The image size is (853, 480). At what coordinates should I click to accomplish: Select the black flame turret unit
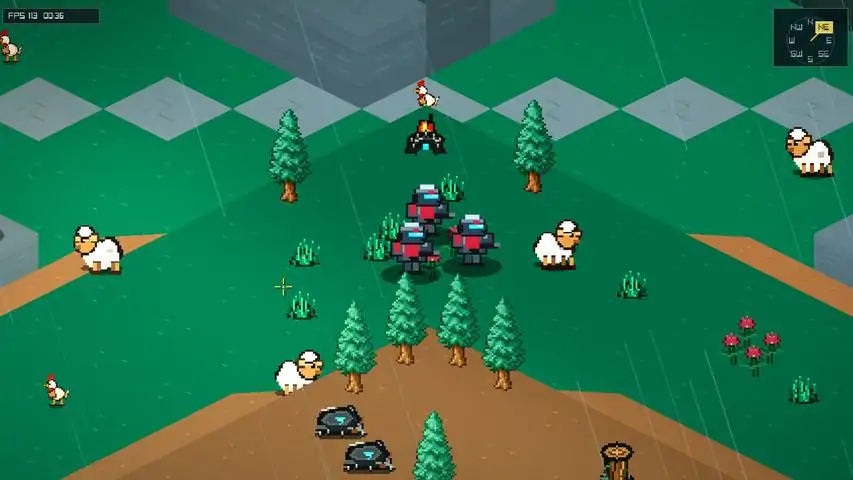coord(425,135)
